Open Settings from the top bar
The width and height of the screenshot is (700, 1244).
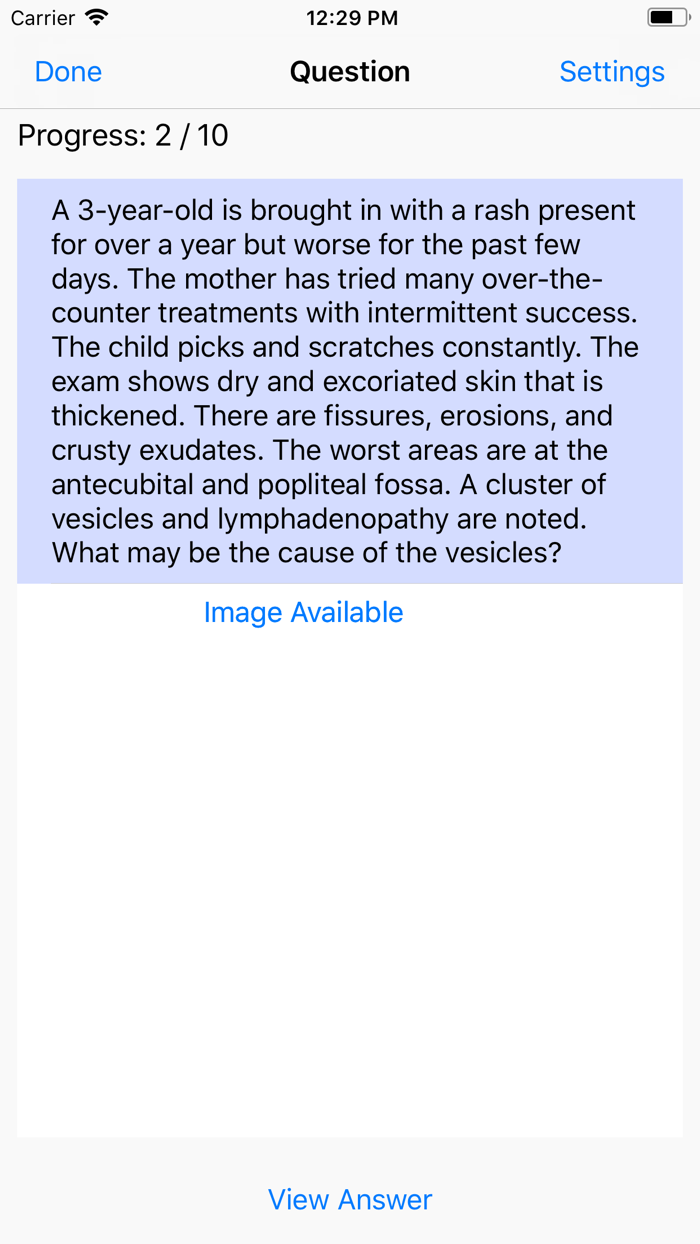pos(611,72)
